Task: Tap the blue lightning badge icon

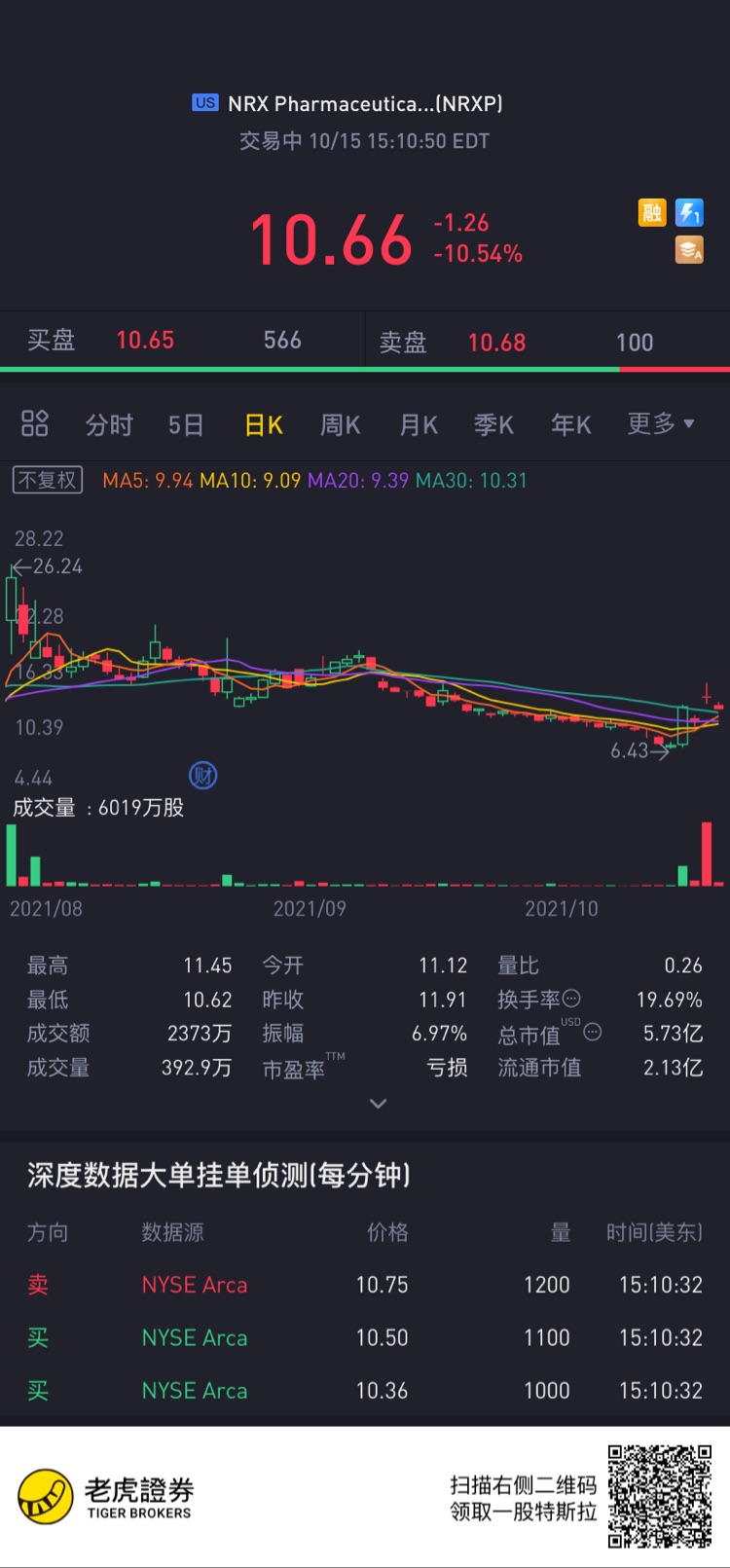Action: (690, 212)
